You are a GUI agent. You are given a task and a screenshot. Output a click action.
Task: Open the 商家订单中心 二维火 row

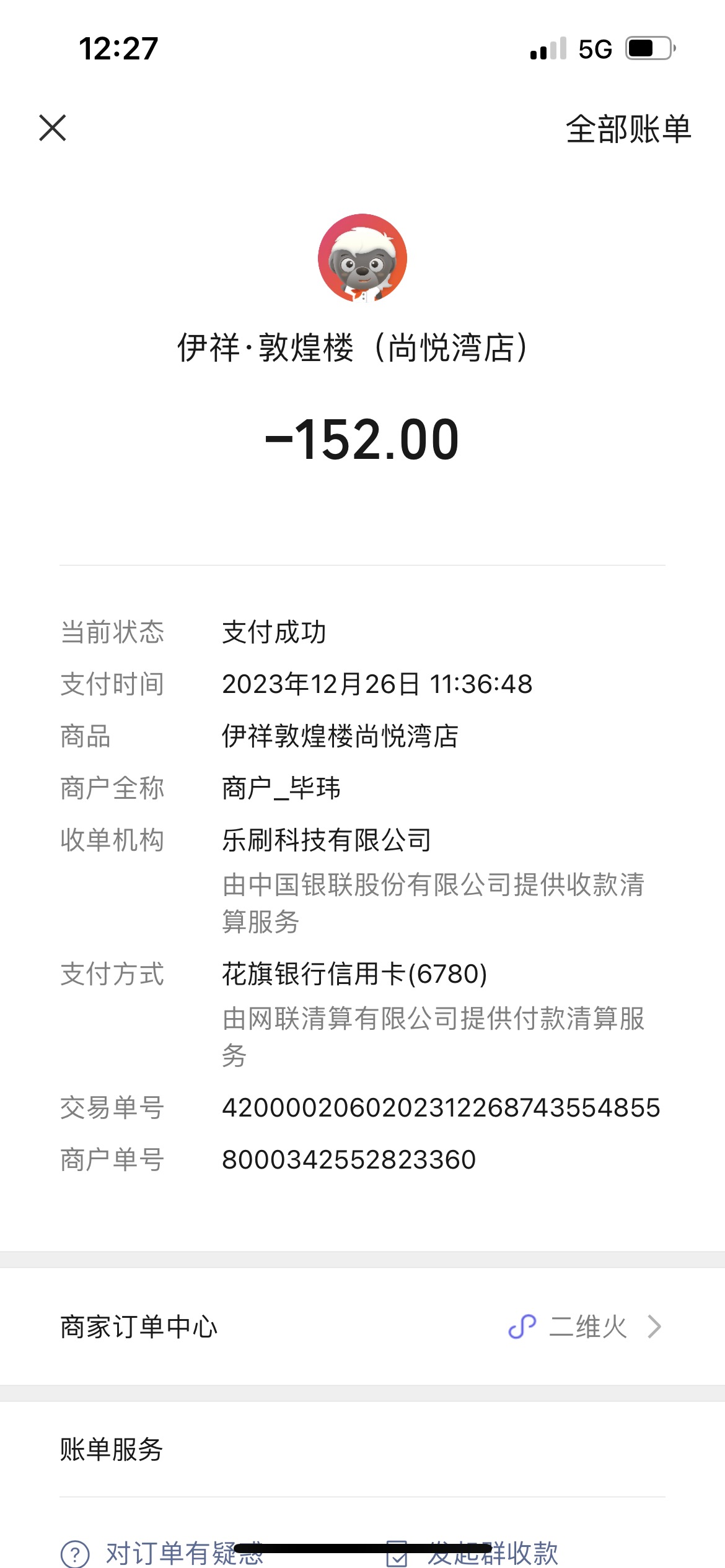(362, 1326)
